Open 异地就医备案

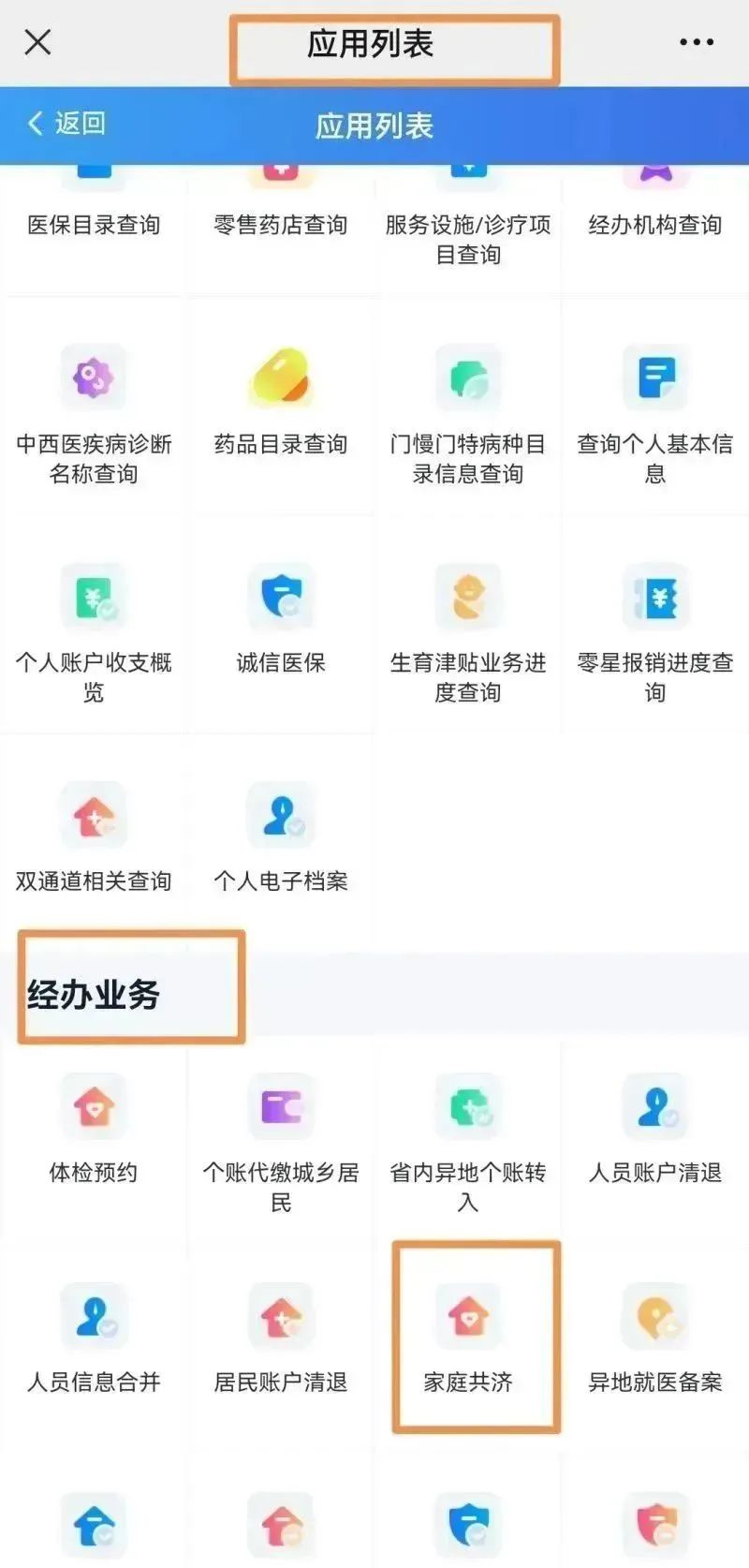coord(655,1339)
